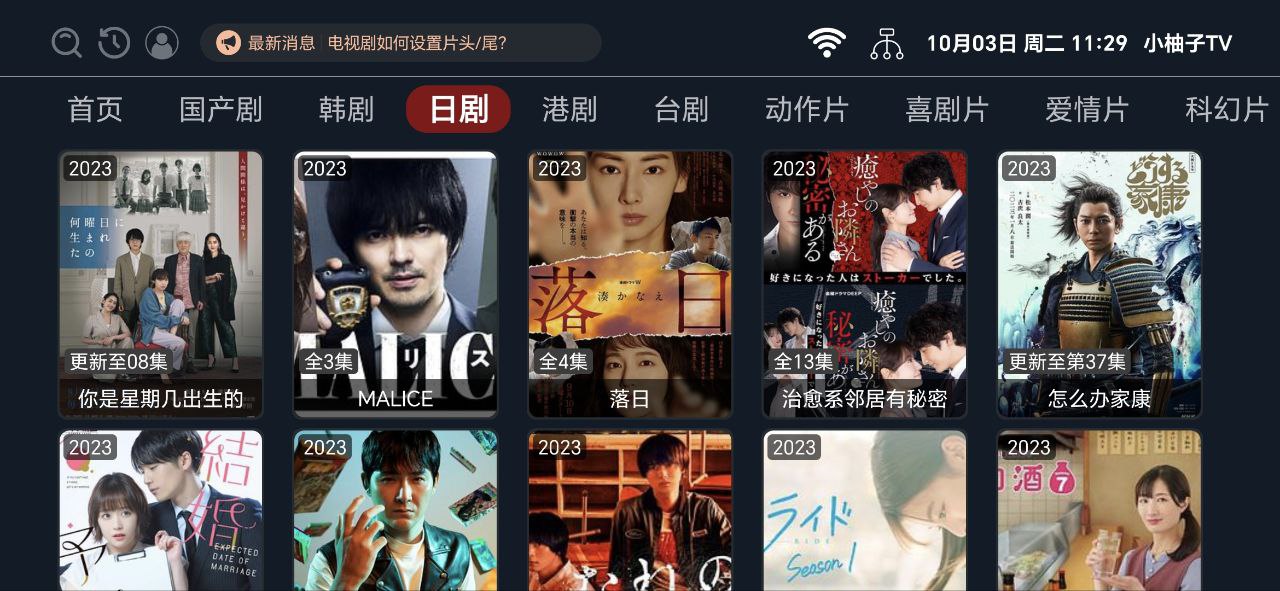
Task: Switch to 动作片 category
Action: (806, 109)
